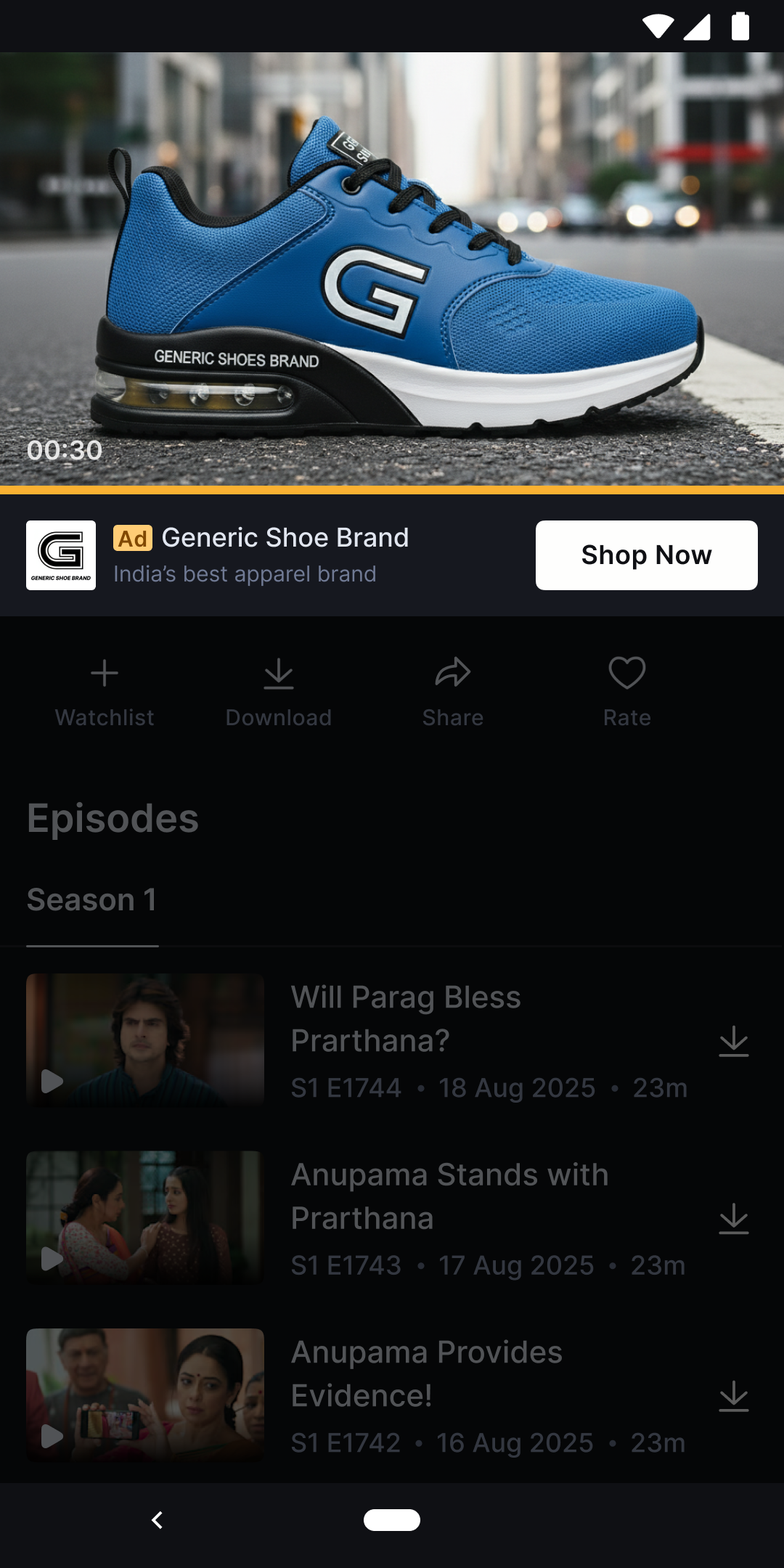Download episode S1 E1744
This screenshot has height=1568, width=784.
point(733,1041)
